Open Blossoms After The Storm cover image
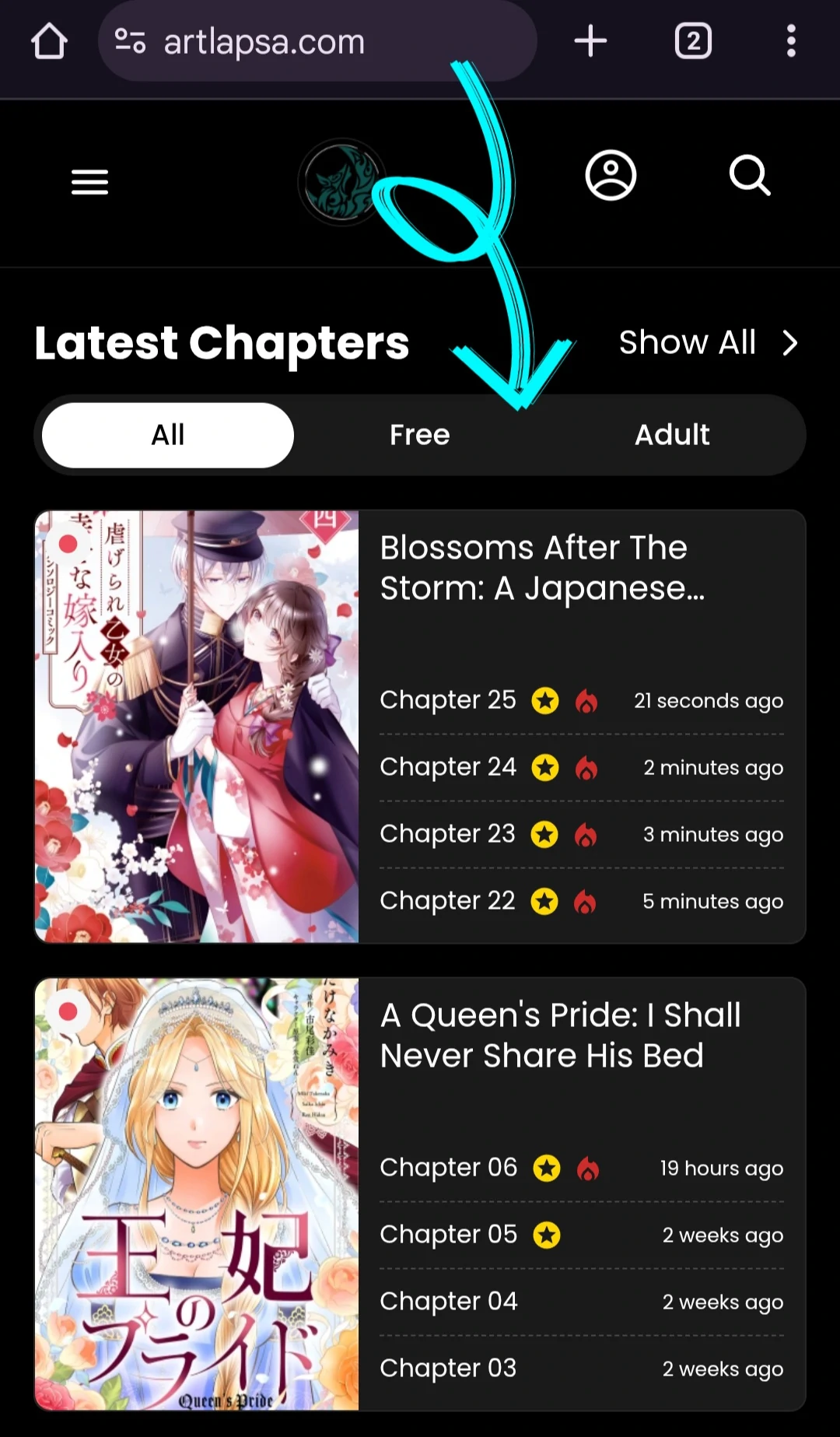Viewport: 840px width, 1437px height. coord(197,727)
